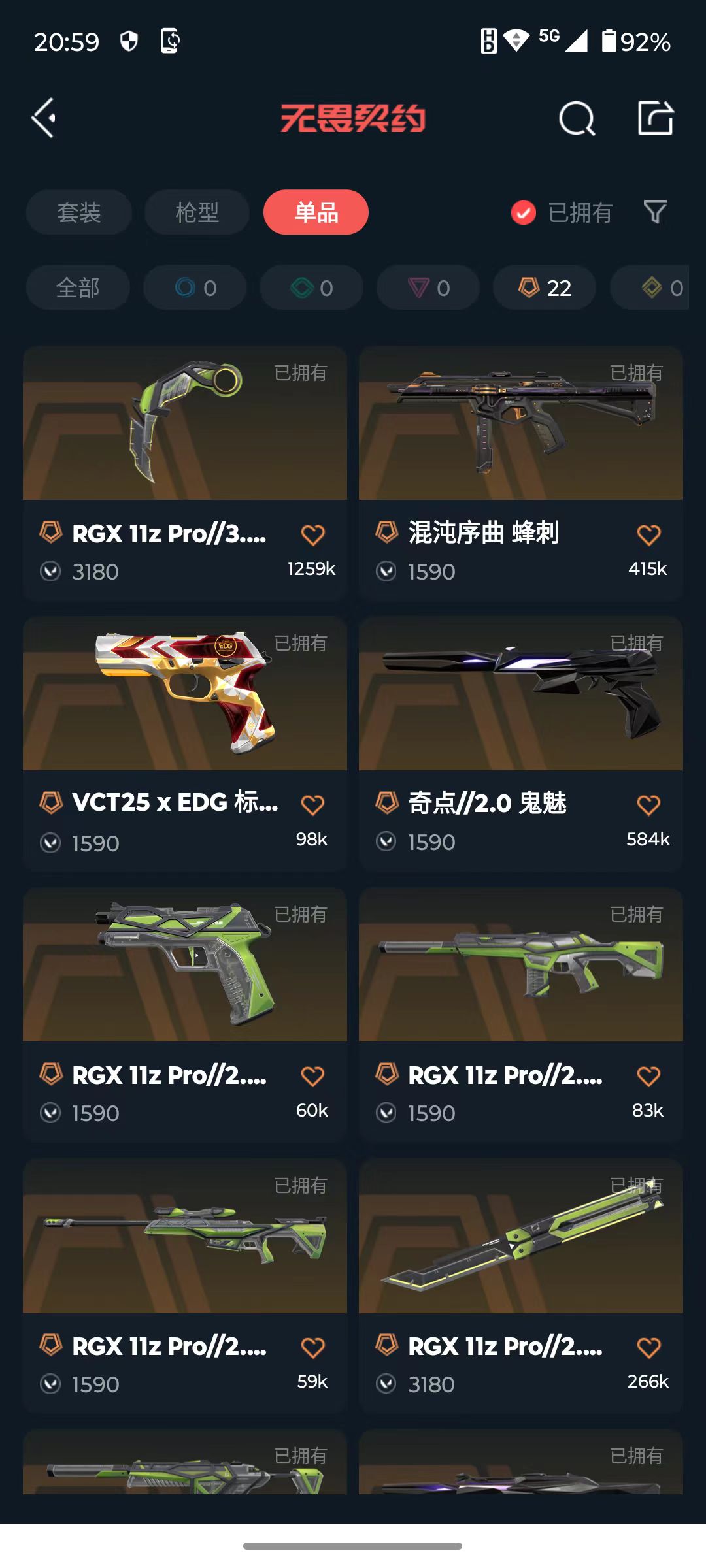Go back using the top-left arrow

click(x=44, y=118)
